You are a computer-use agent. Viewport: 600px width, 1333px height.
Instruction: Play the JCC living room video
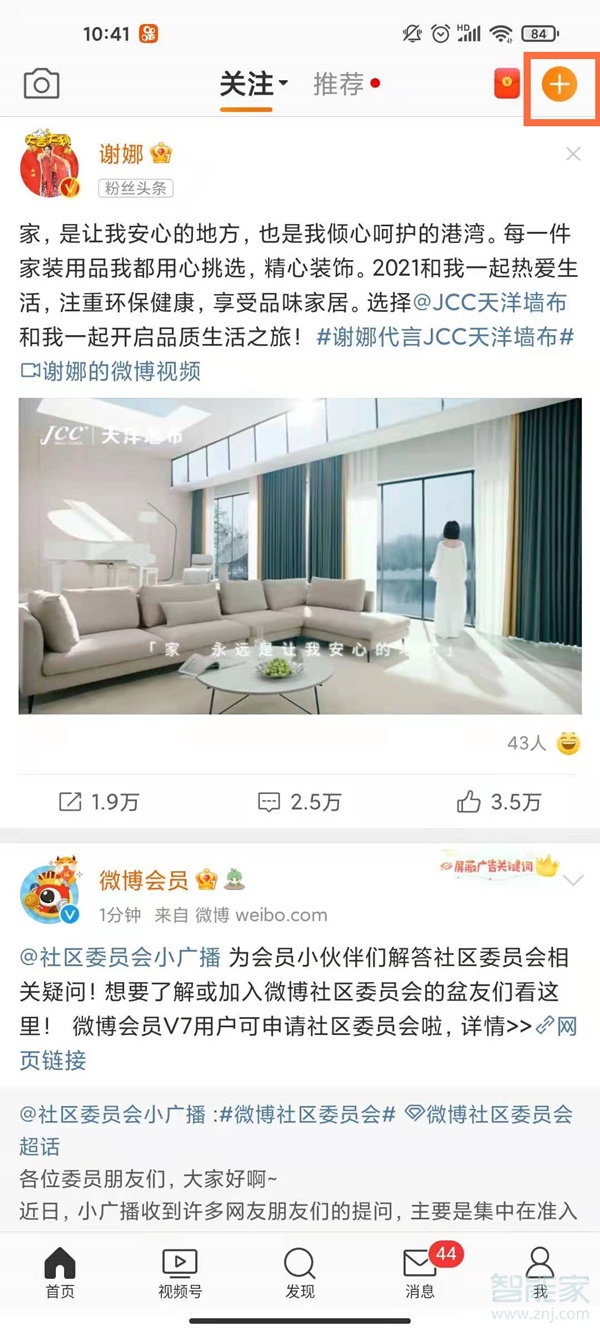click(300, 555)
